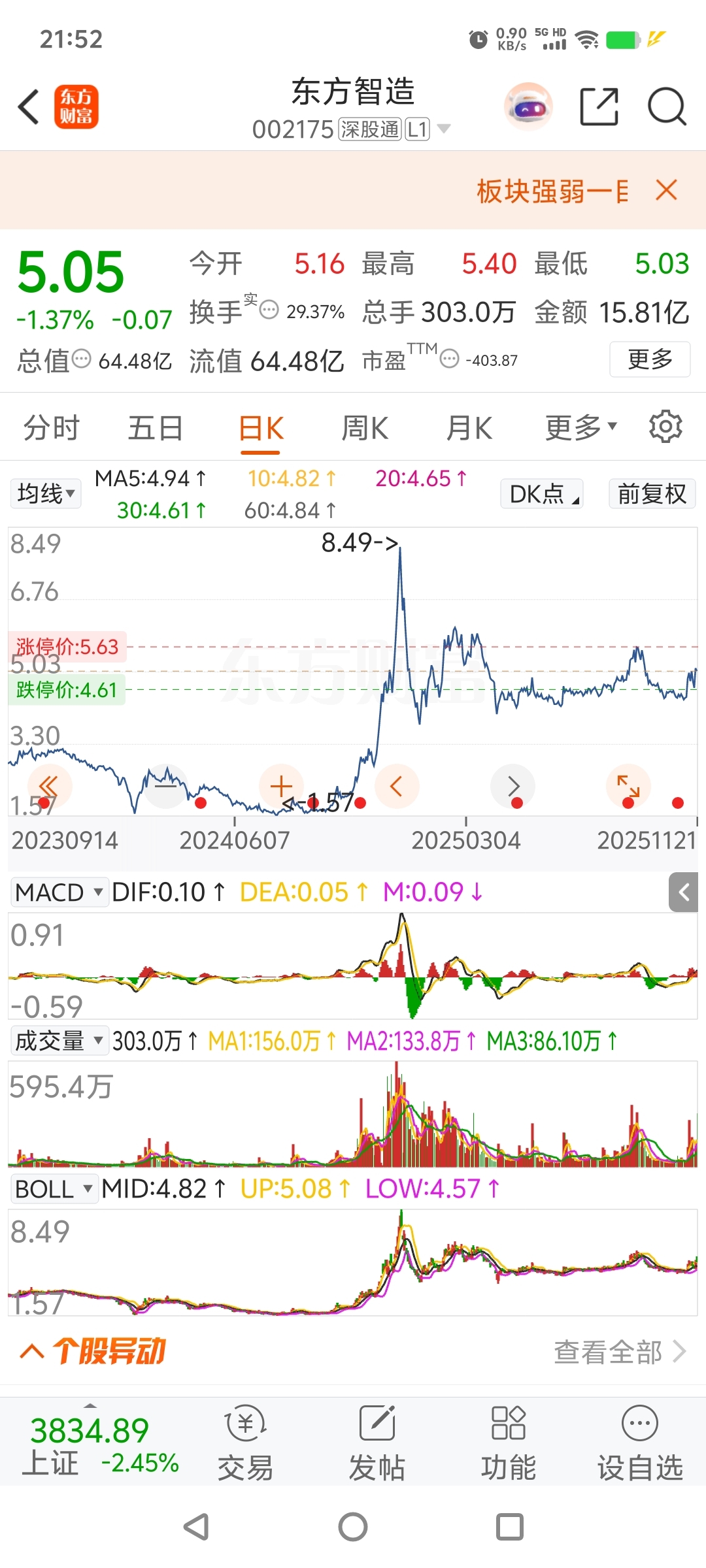Viewport: 706px width, 1568px height.
Task: Open the 均线 indicator dropdown
Action: (x=46, y=494)
